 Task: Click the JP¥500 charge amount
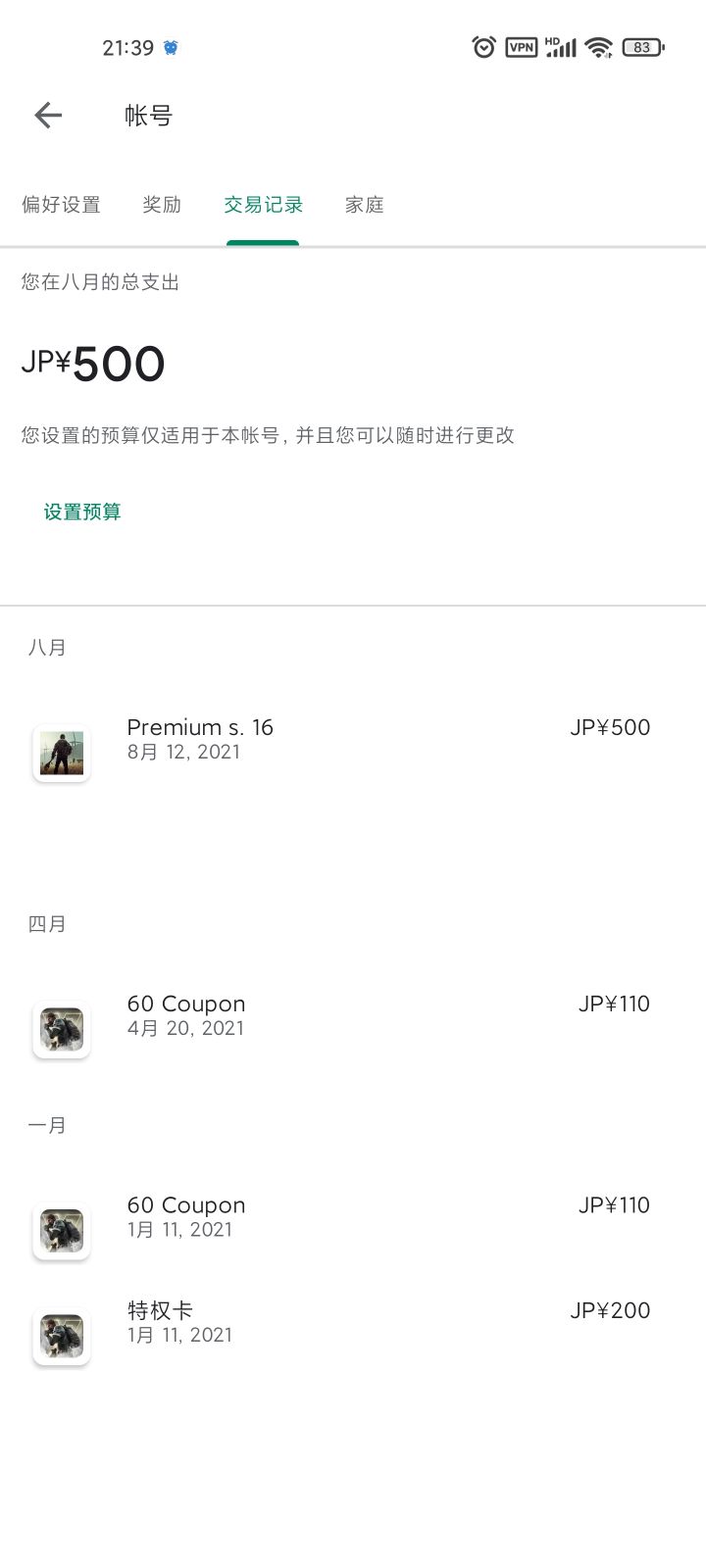610,727
